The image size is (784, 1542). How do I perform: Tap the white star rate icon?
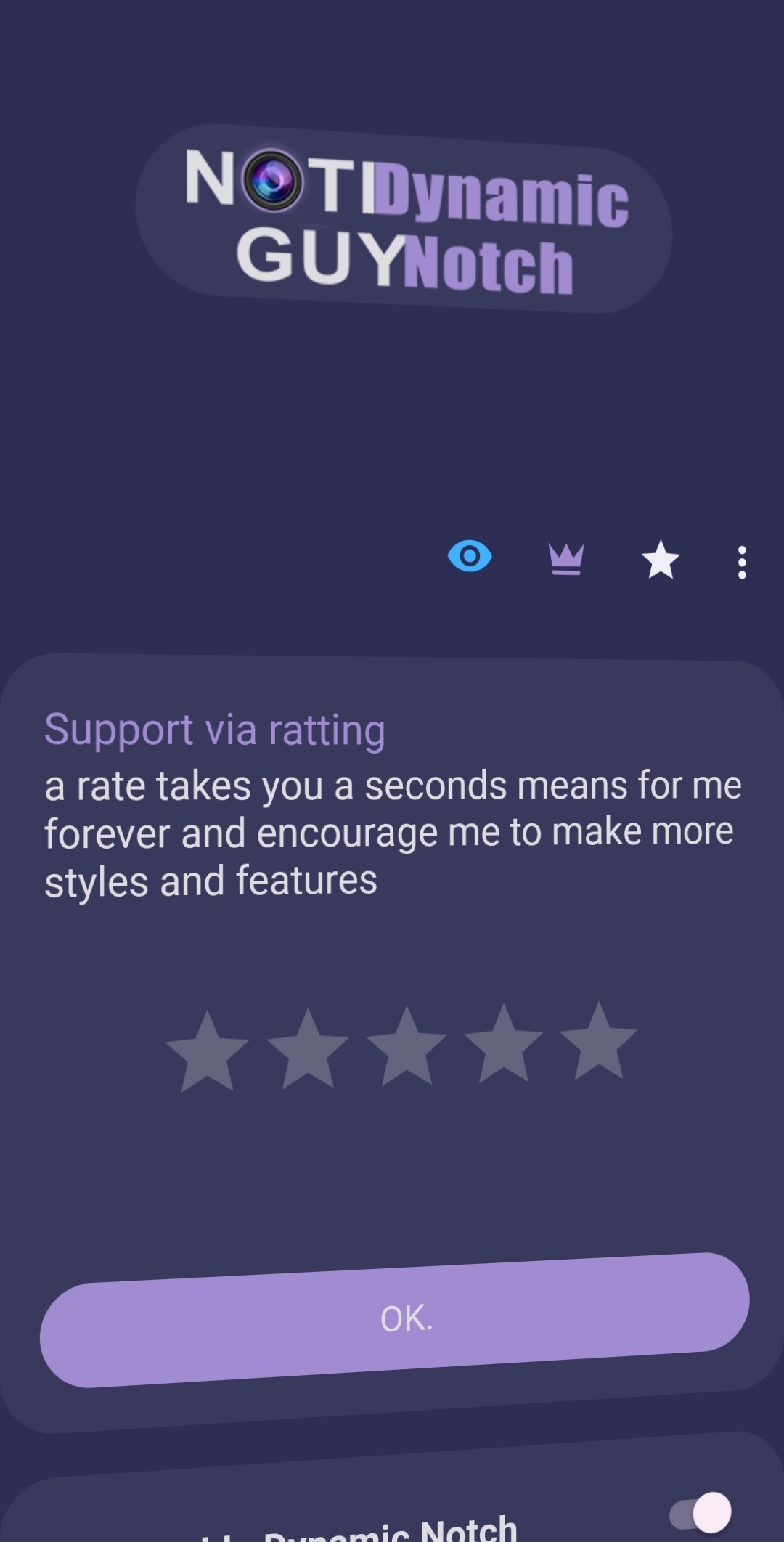click(x=661, y=560)
